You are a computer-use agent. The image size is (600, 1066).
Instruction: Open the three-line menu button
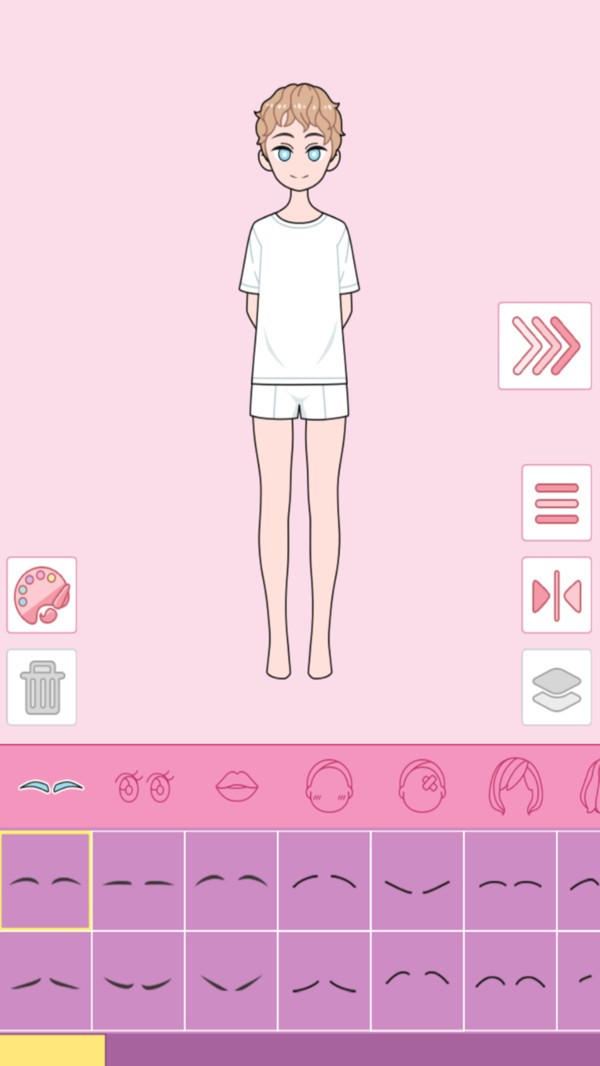(x=557, y=503)
